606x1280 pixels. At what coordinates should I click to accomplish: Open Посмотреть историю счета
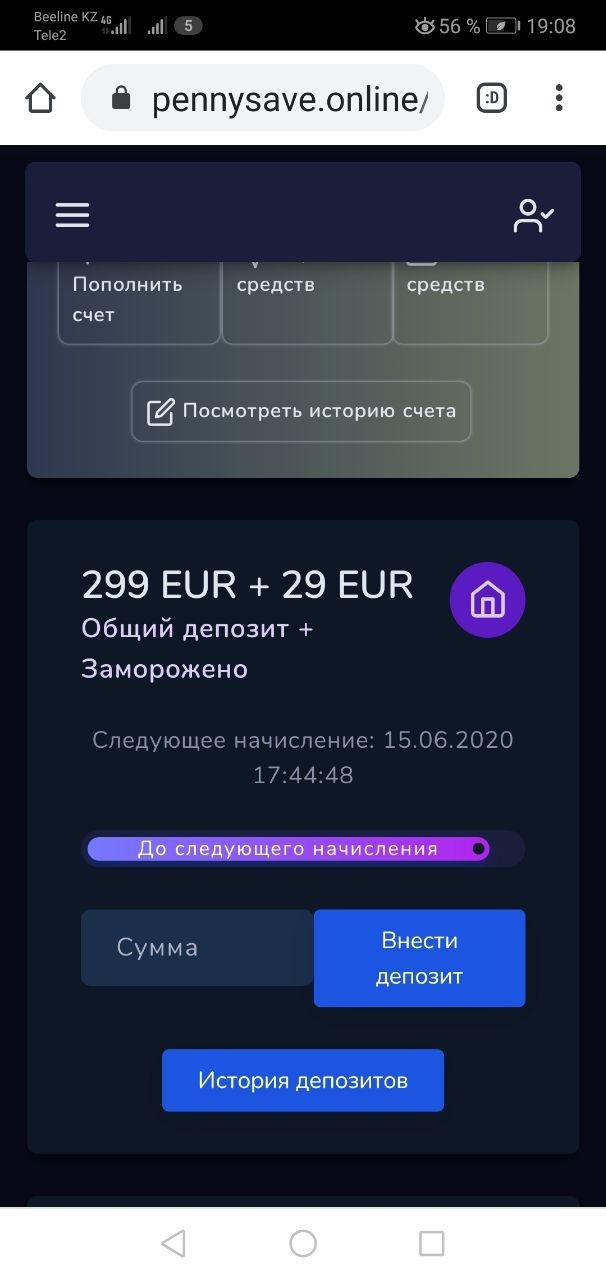point(301,411)
